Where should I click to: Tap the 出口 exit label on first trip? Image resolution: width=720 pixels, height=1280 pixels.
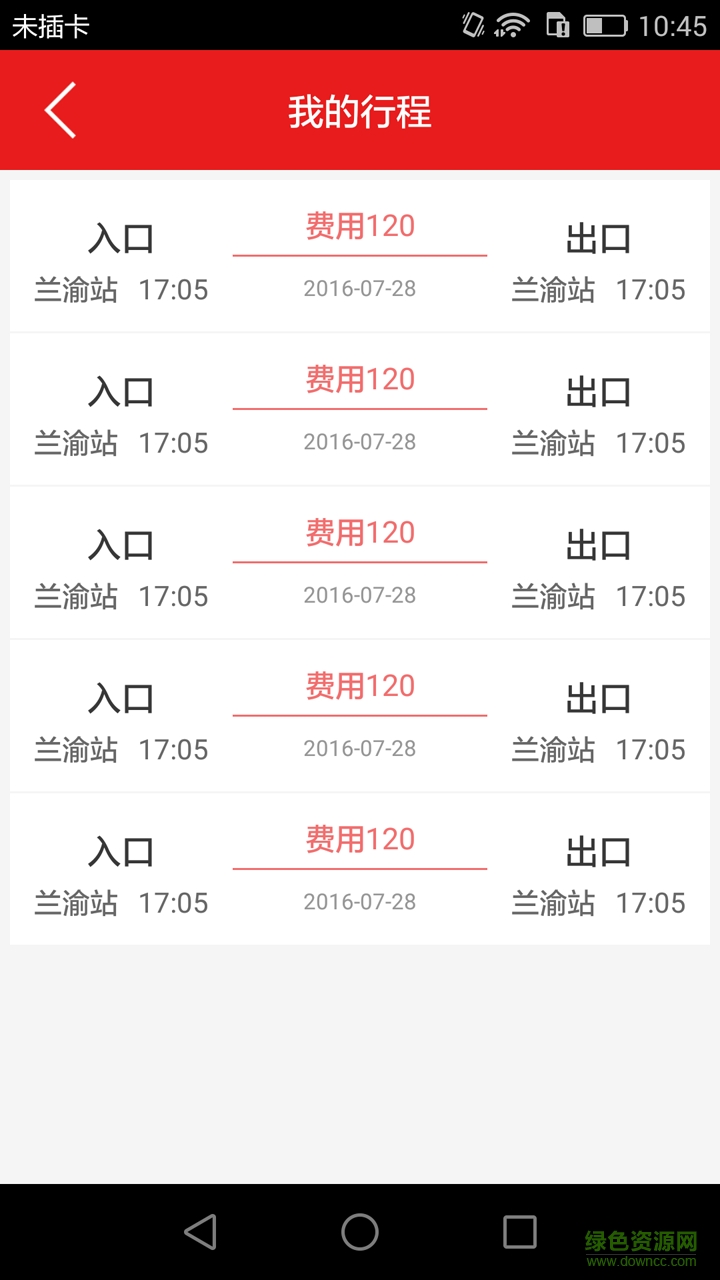click(597, 239)
